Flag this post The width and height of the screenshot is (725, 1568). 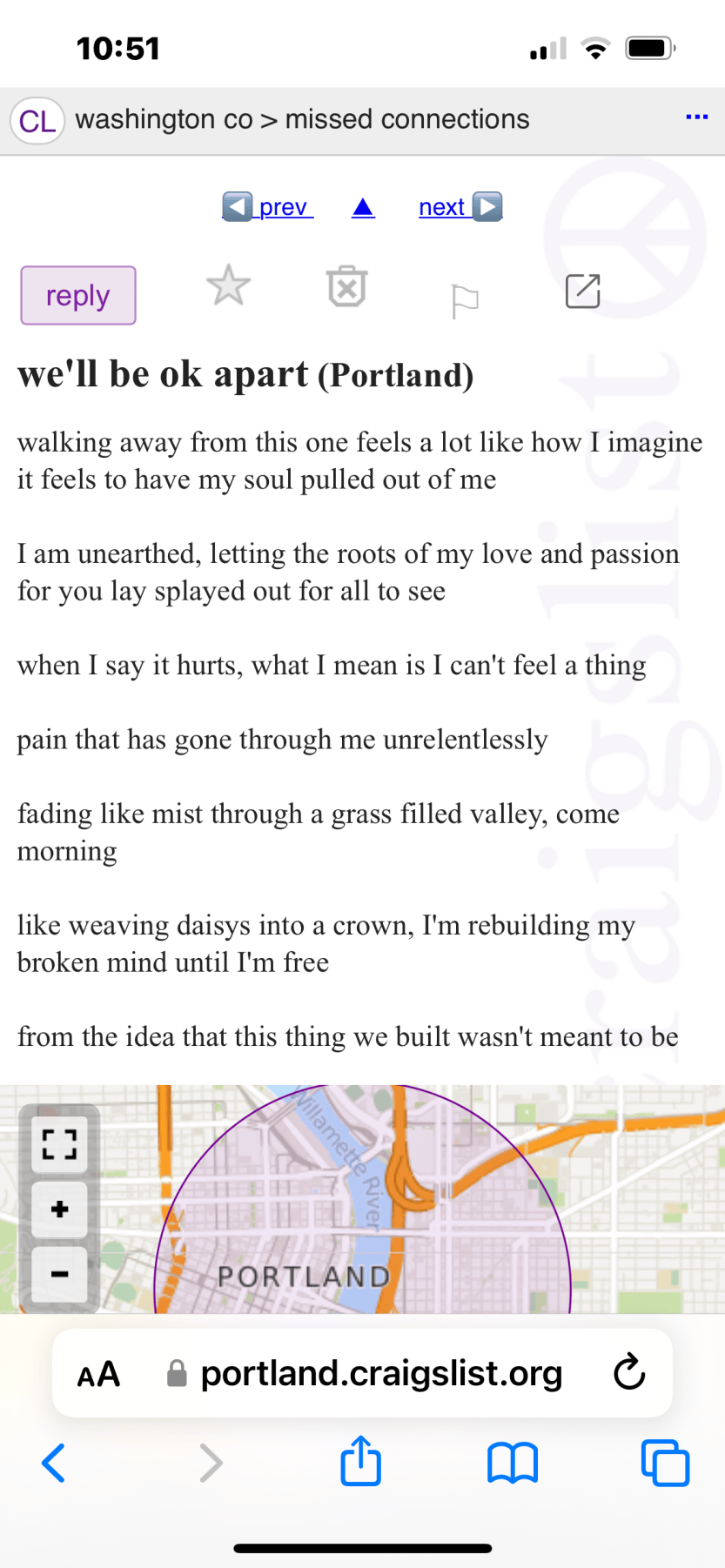pos(465,301)
